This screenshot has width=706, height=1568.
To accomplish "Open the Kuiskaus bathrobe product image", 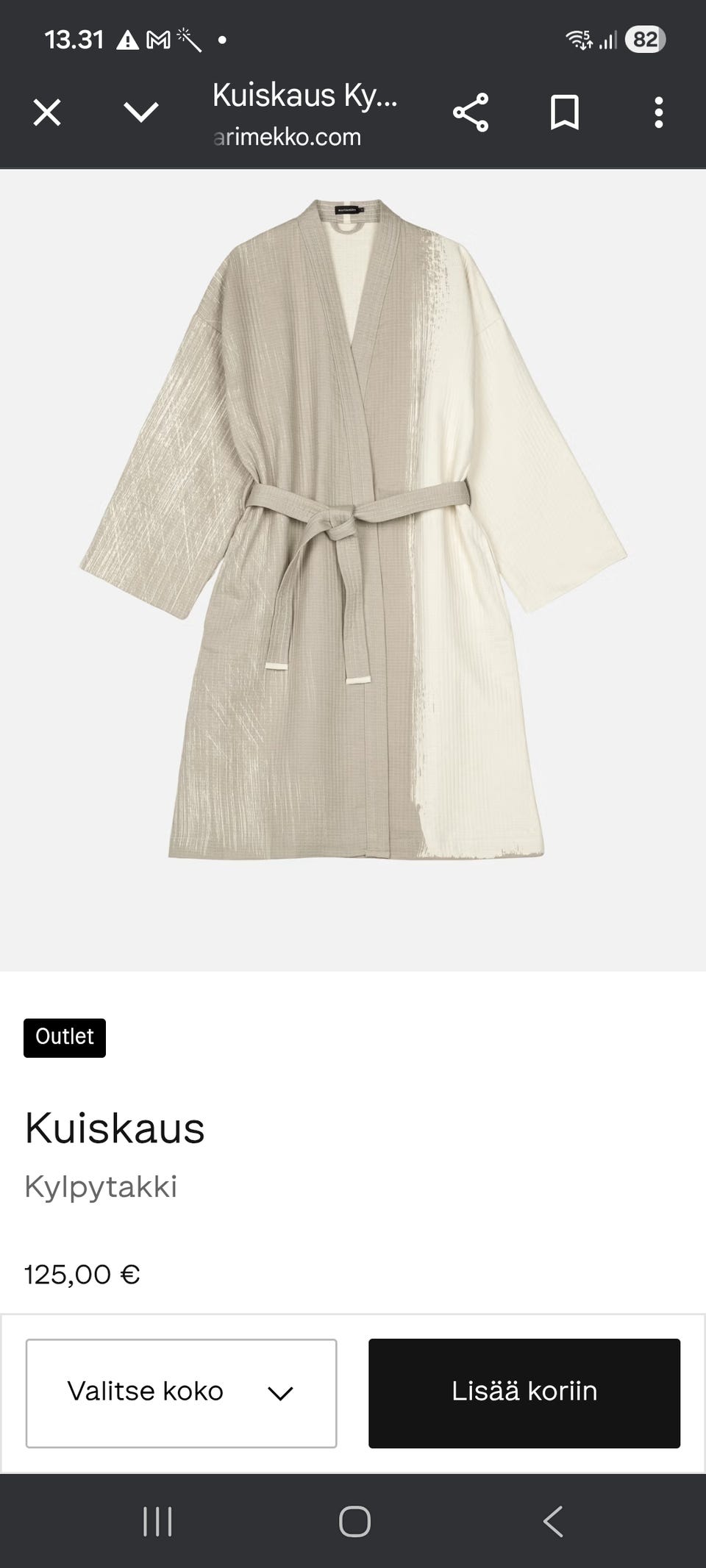I will coord(353,529).
